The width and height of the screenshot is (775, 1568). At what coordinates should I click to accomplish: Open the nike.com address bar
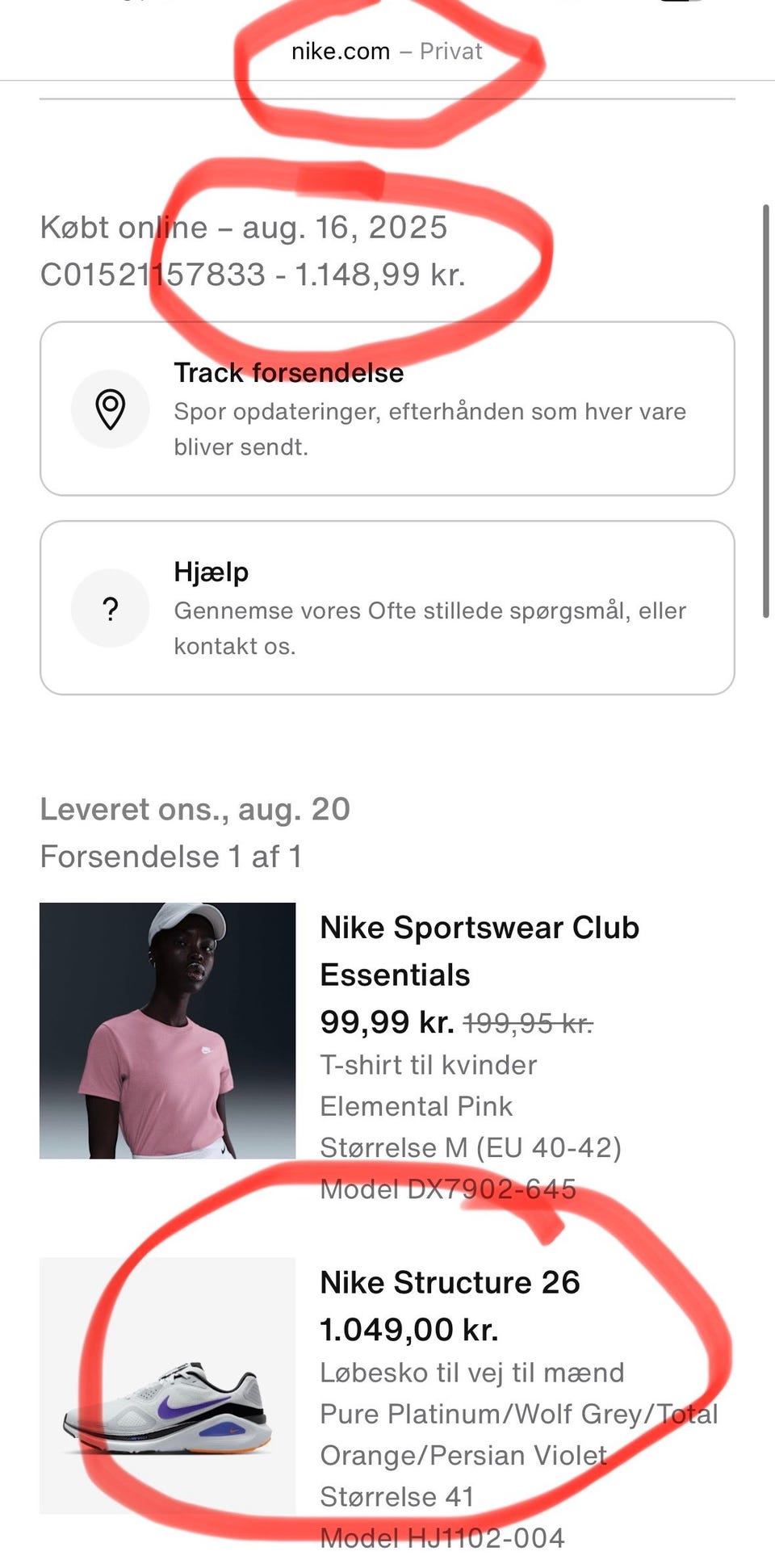pos(340,51)
